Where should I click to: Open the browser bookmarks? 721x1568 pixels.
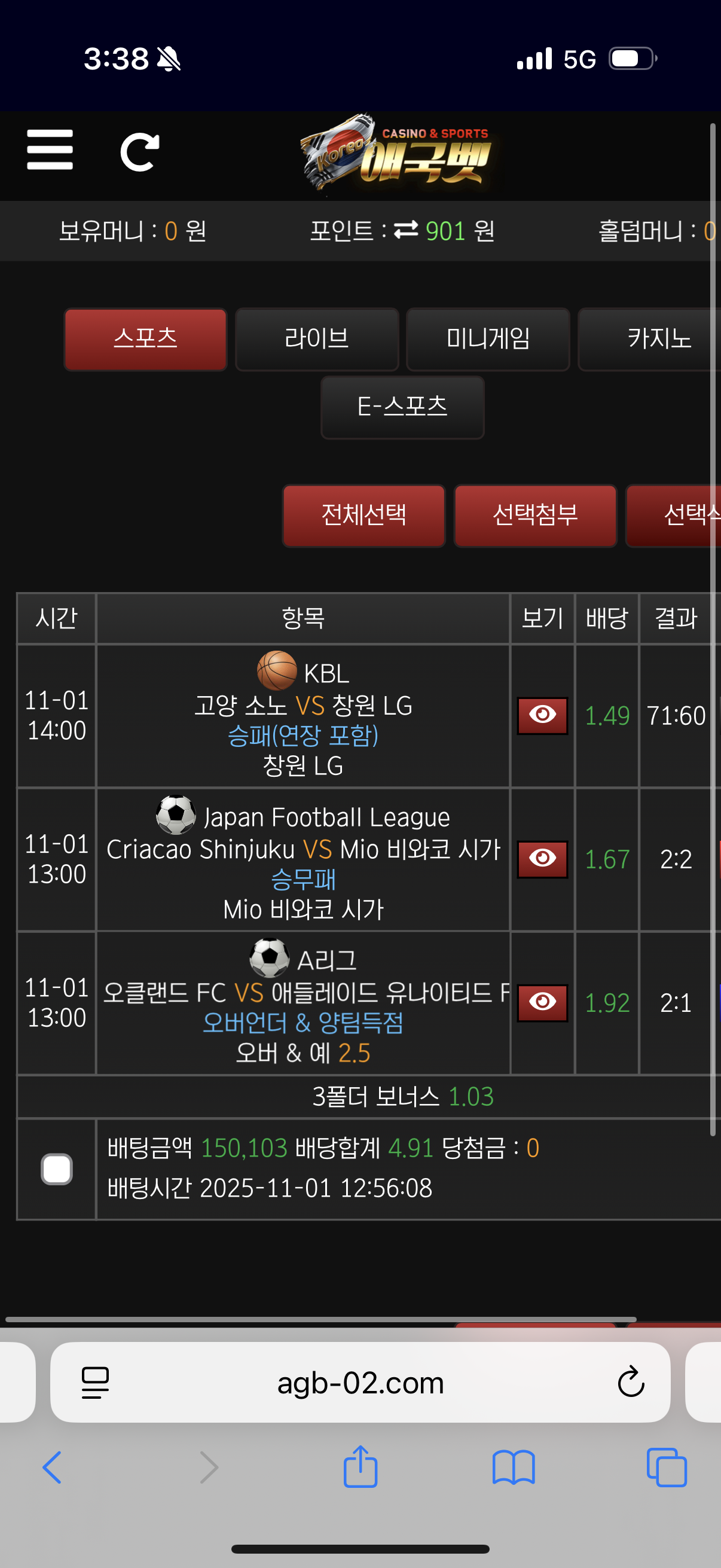[x=514, y=1468]
